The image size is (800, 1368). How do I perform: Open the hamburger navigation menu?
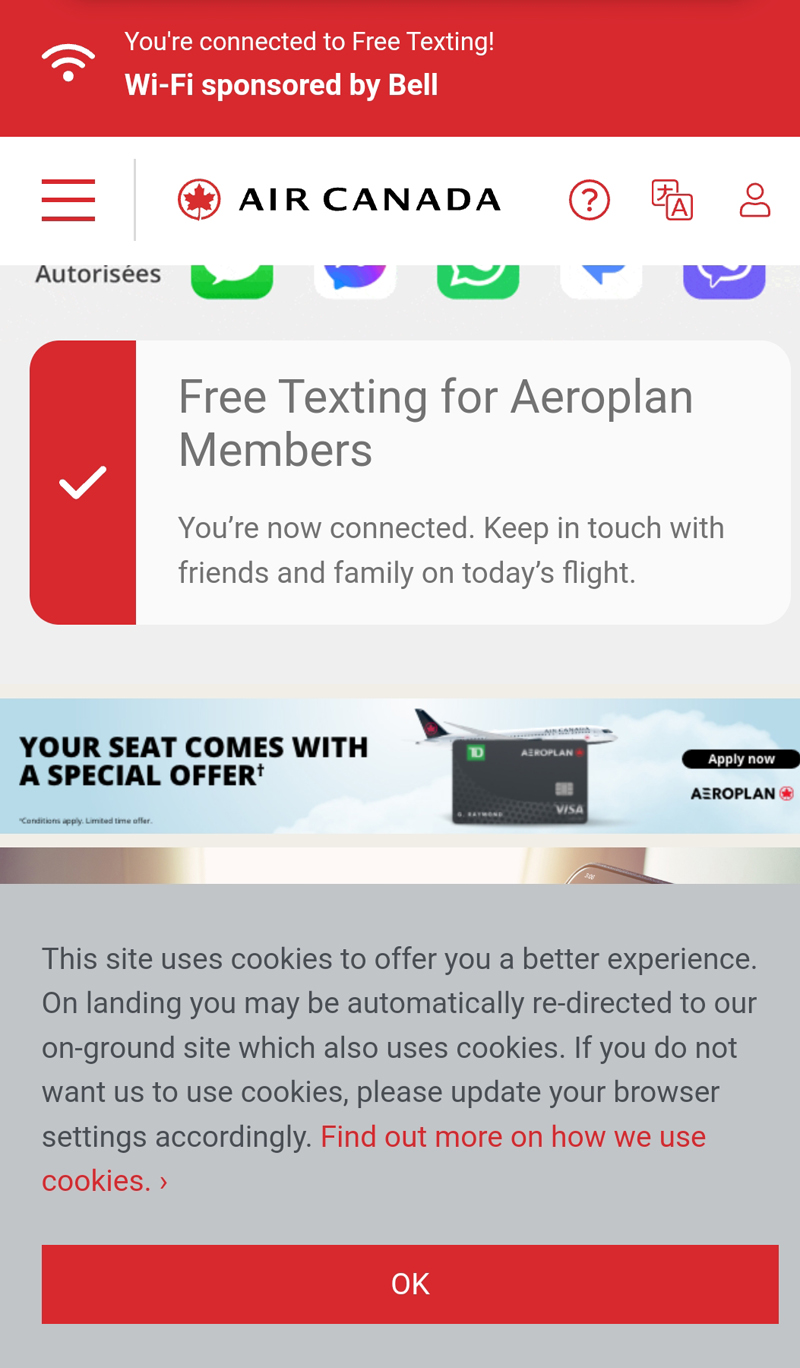pos(68,200)
